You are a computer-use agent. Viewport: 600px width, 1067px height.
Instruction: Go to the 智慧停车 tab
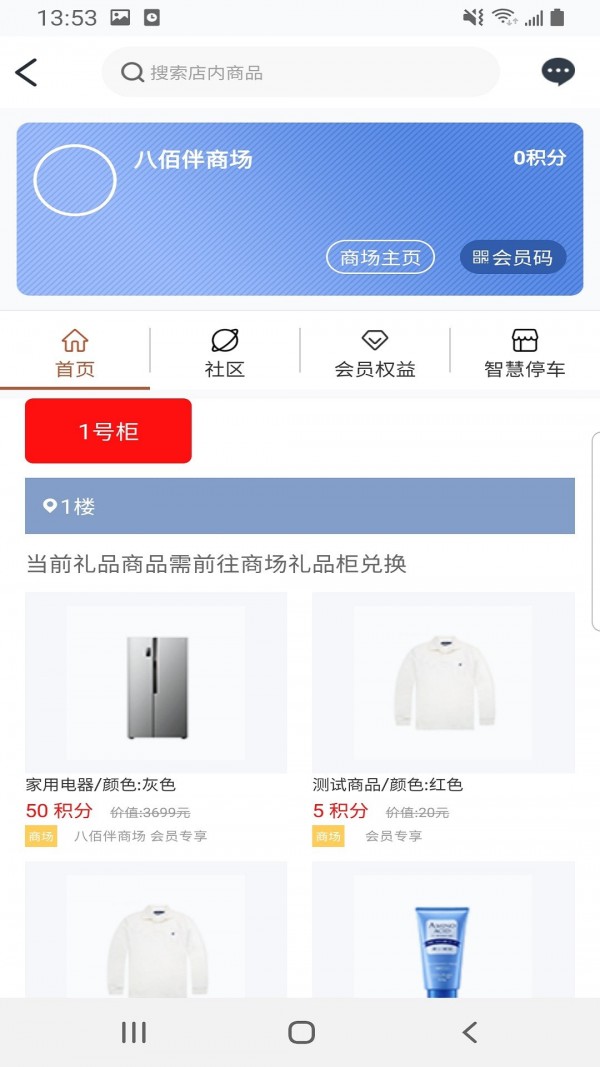click(x=525, y=354)
